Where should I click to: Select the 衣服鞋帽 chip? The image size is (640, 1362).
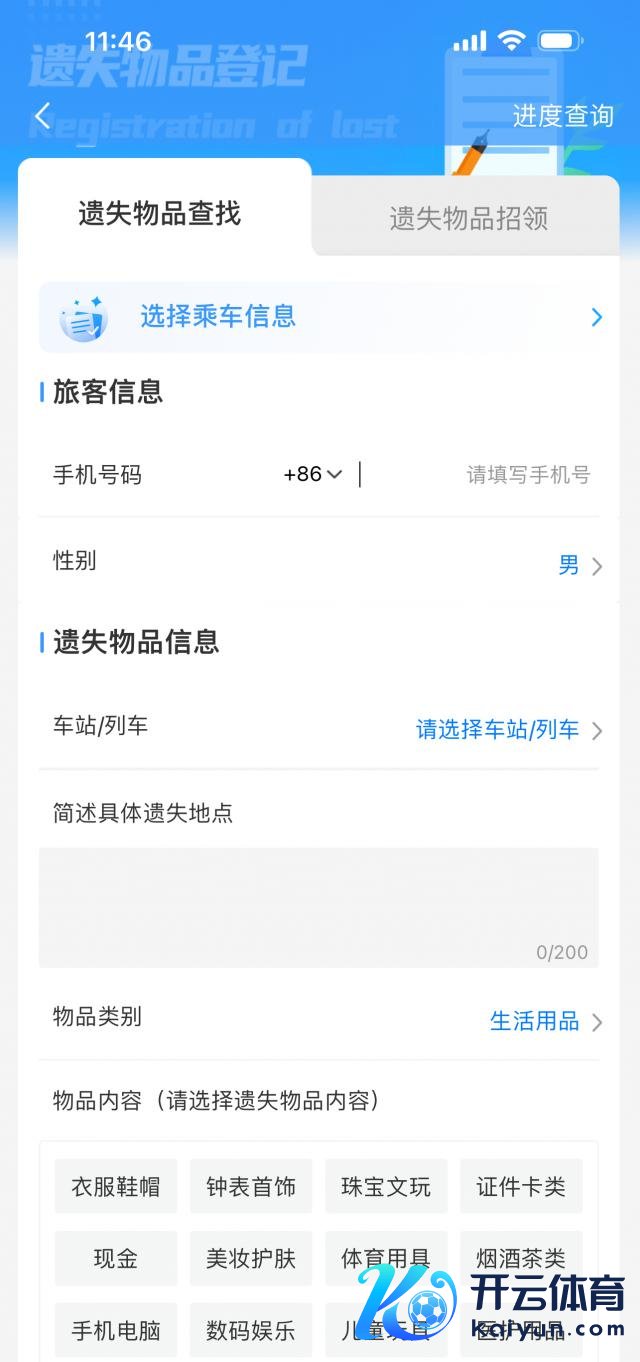click(116, 1187)
